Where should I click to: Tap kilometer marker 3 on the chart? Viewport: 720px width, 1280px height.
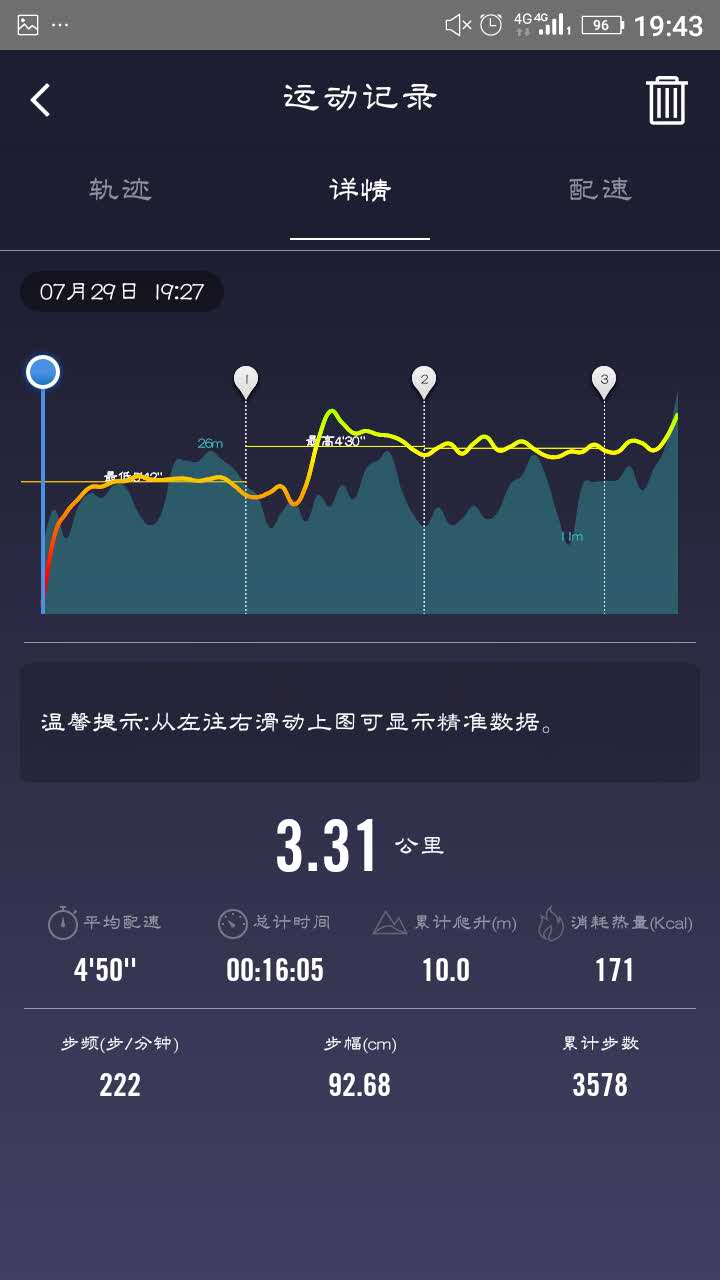603,380
